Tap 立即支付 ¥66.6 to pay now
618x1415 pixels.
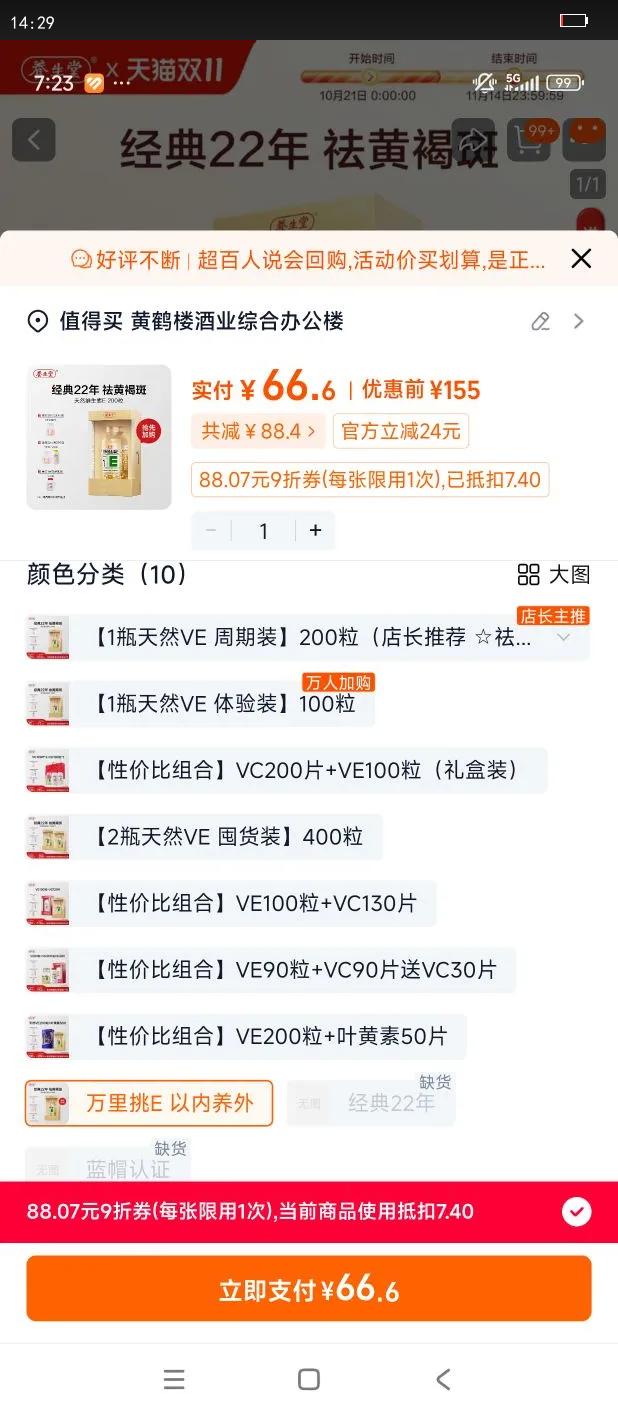(x=309, y=1289)
